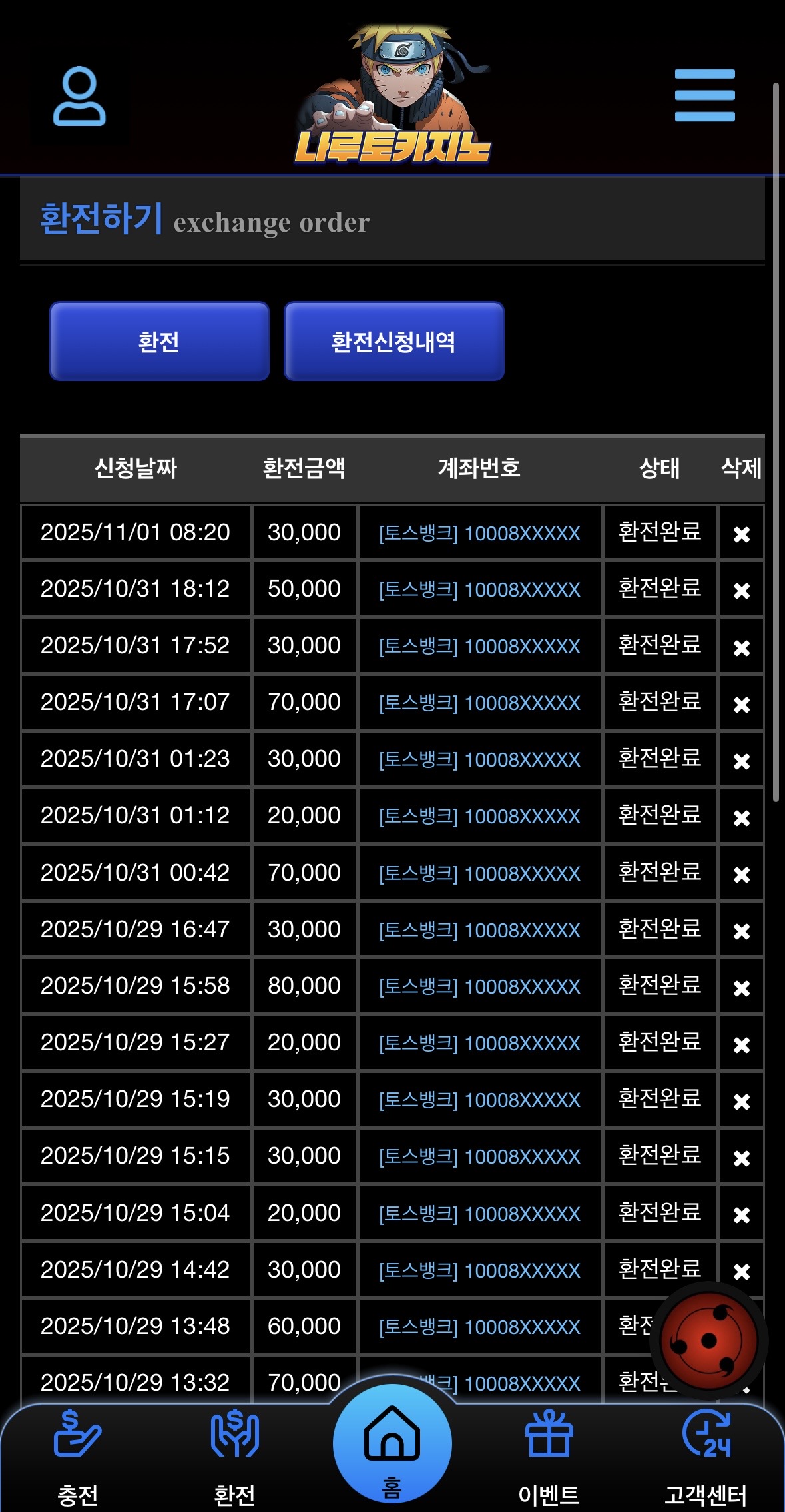Remove the 2025/10/31 17:07 entry

[741, 703]
